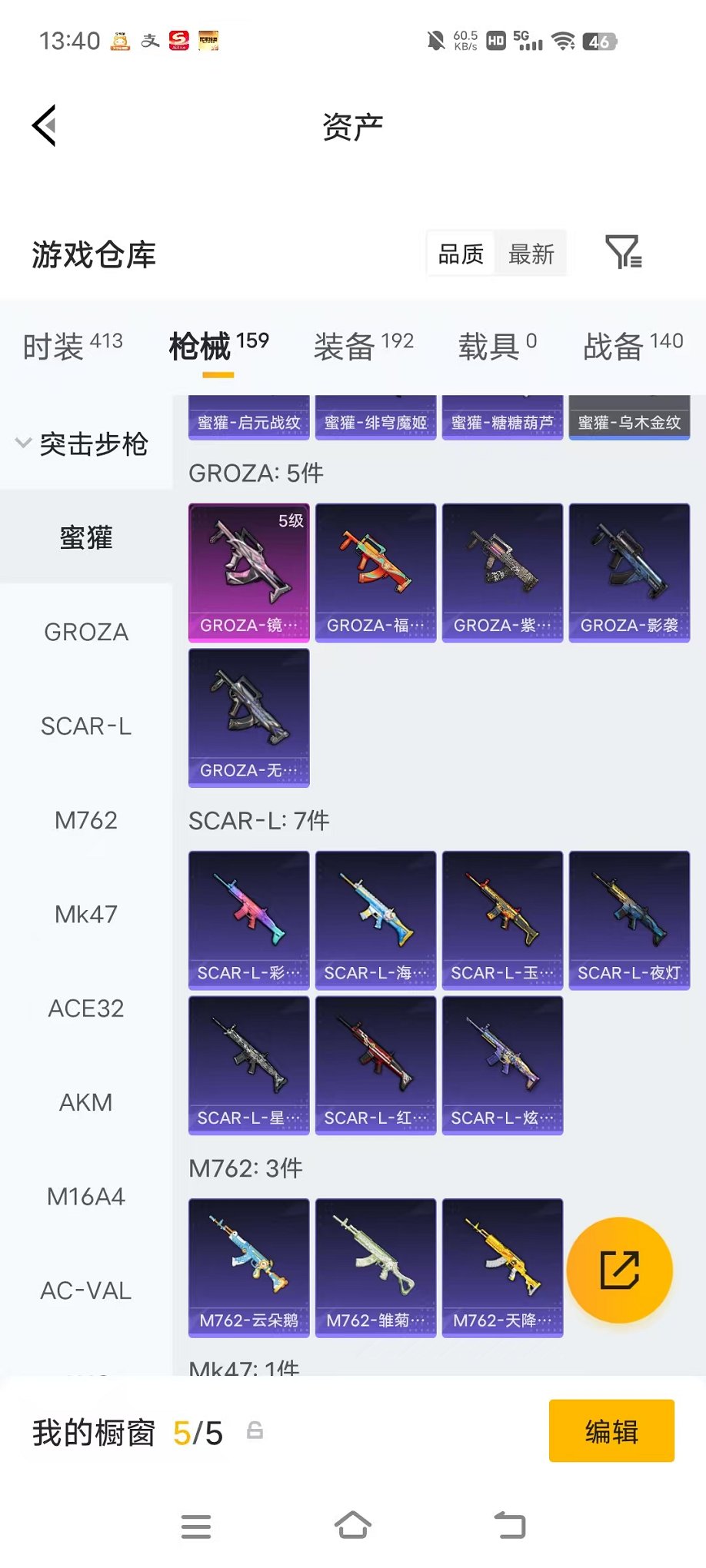Open the filter funnel icon
Image resolution: width=706 pixels, height=1568 pixels.
(626, 251)
